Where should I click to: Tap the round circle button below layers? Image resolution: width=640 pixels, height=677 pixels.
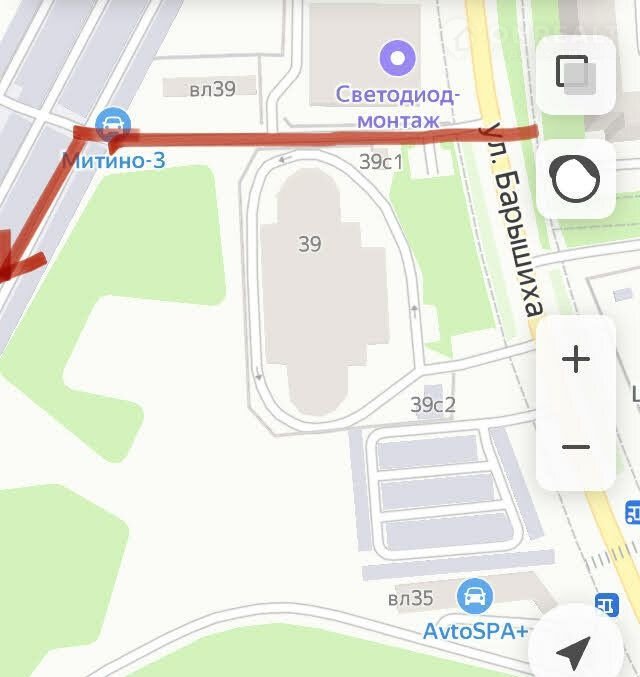[575, 179]
